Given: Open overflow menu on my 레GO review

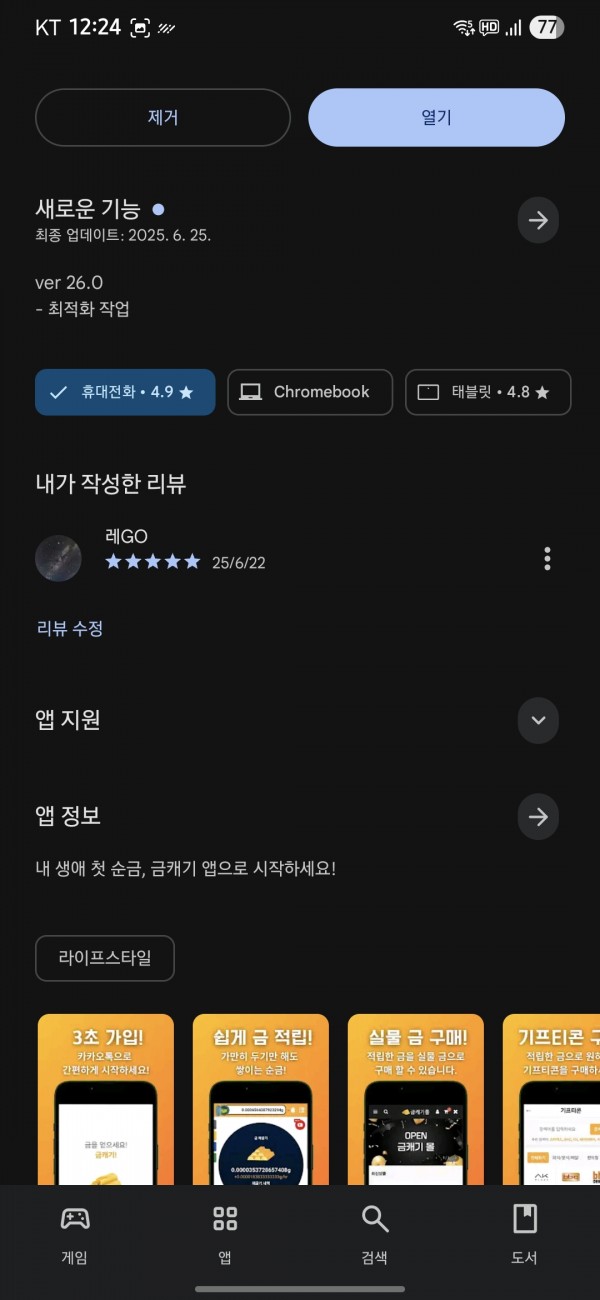Looking at the screenshot, I should [x=547, y=558].
